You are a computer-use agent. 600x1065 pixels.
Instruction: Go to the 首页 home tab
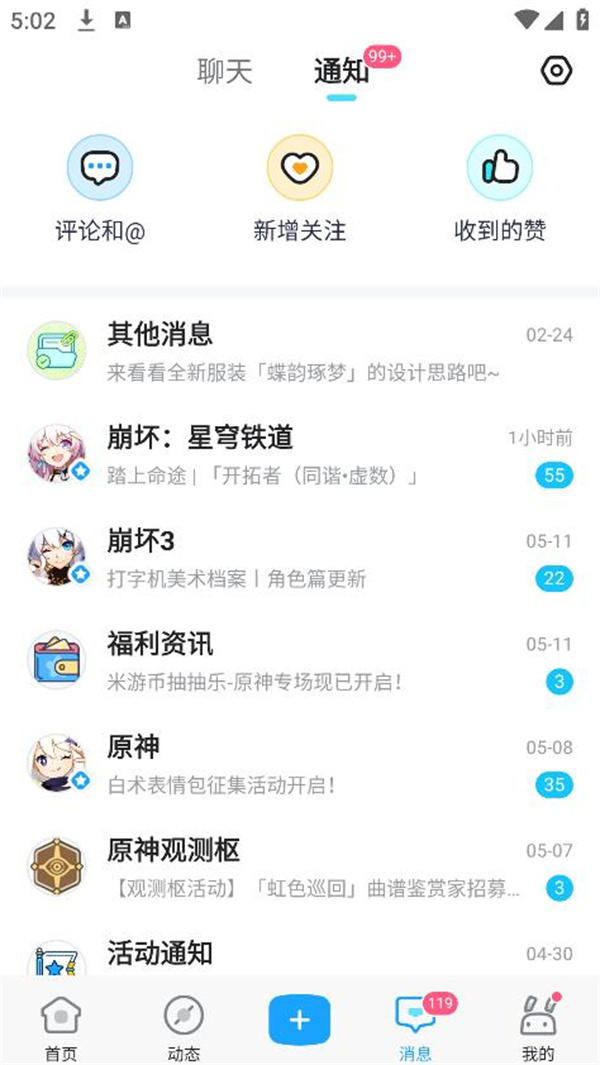click(61, 1028)
